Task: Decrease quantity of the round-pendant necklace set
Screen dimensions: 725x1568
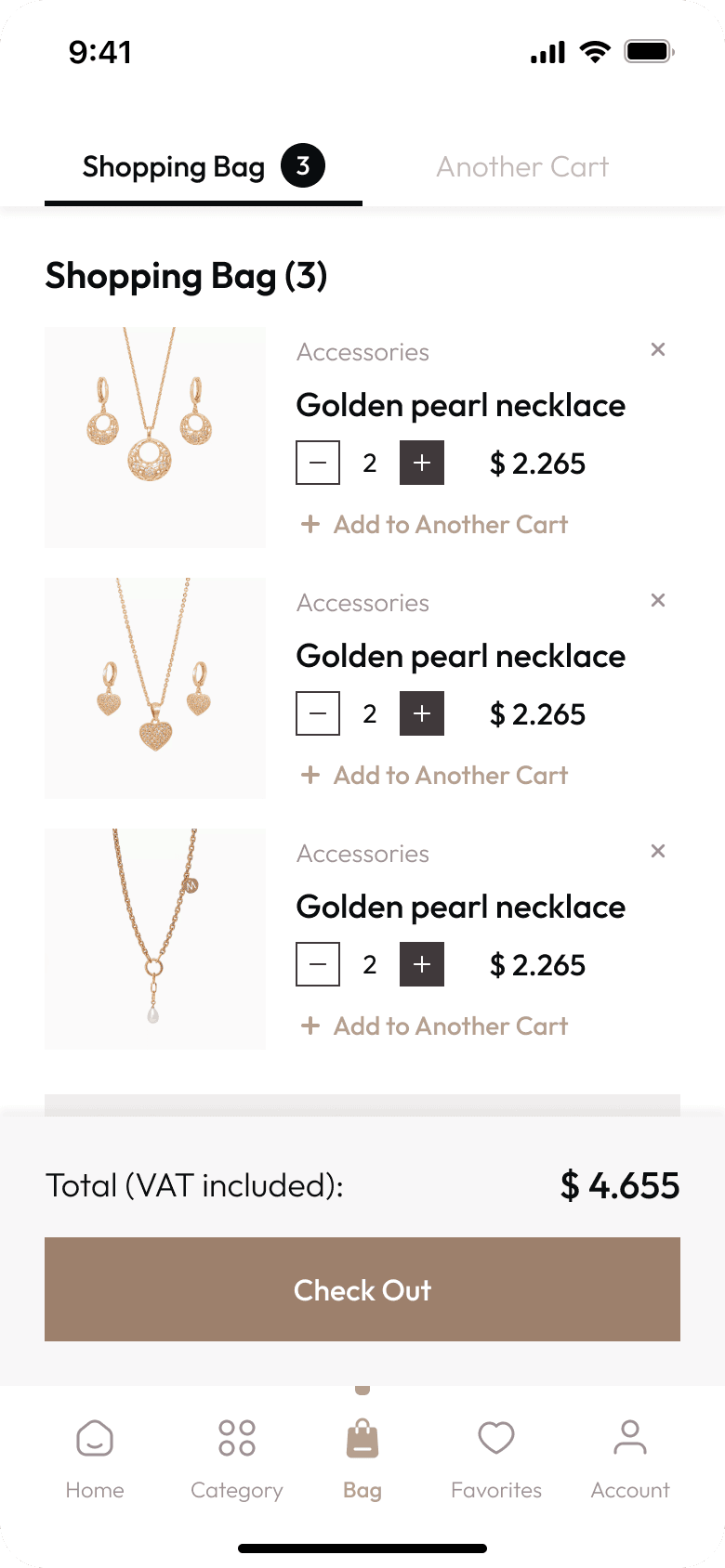Action: click(318, 463)
